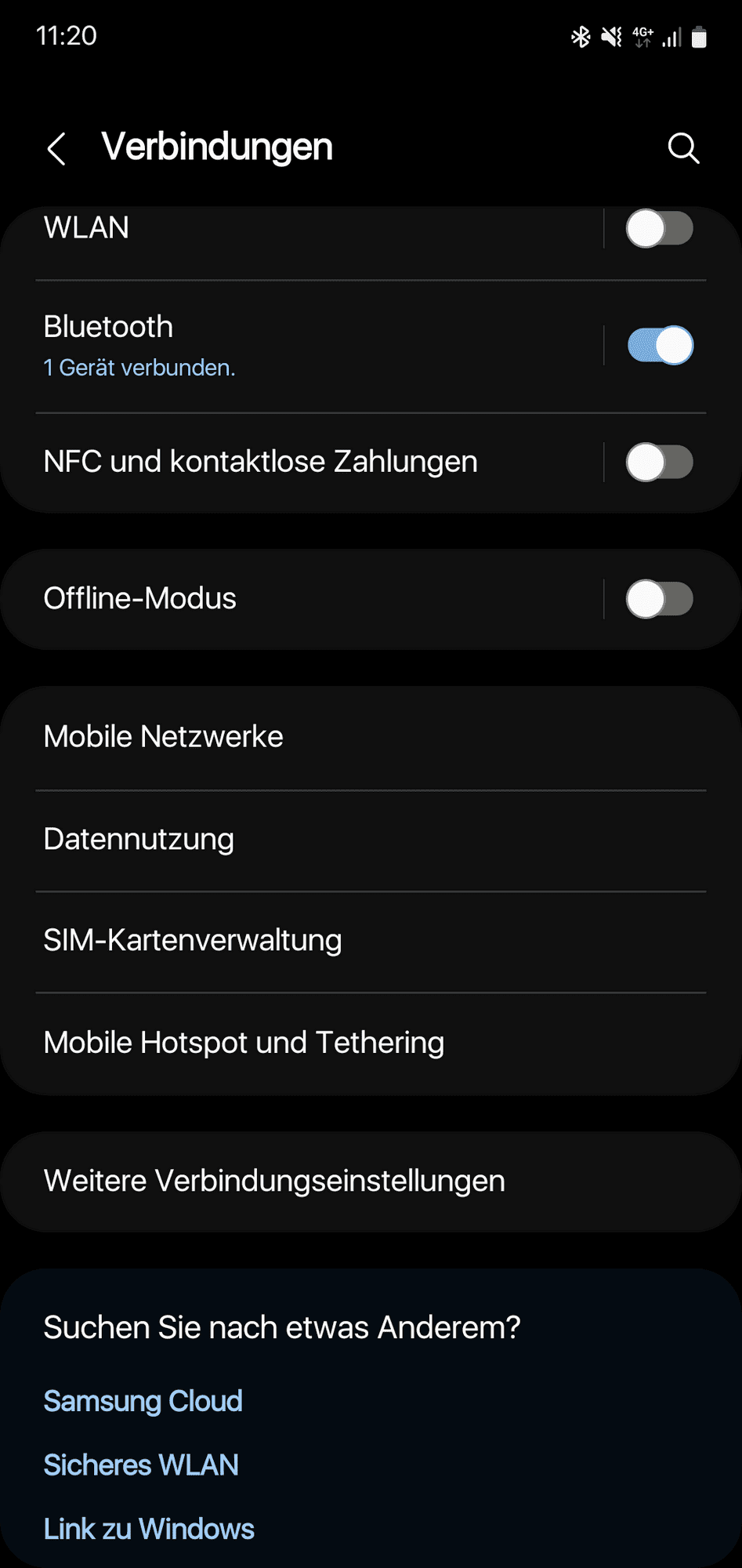Disable the Bluetooth toggle

pos(660,346)
